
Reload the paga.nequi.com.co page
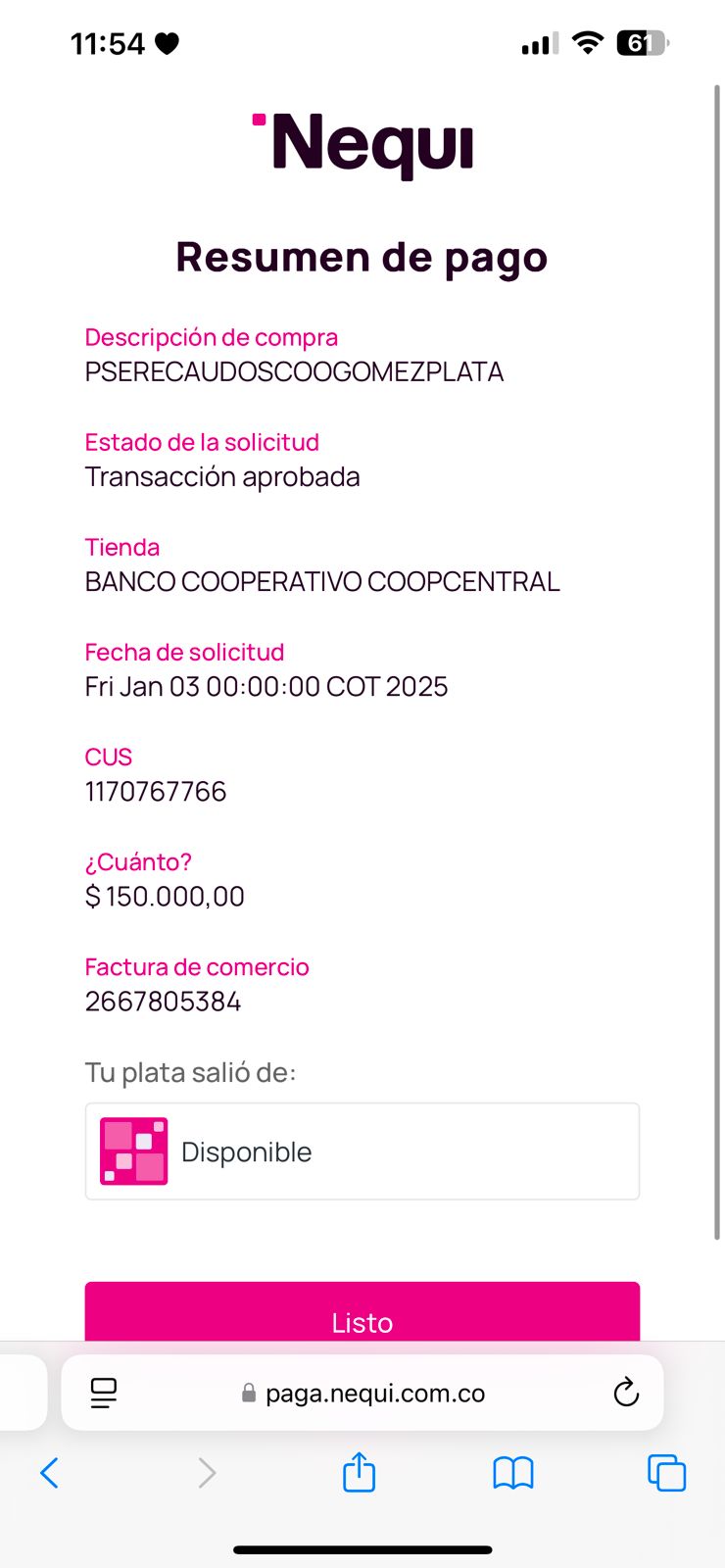coord(625,1393)
